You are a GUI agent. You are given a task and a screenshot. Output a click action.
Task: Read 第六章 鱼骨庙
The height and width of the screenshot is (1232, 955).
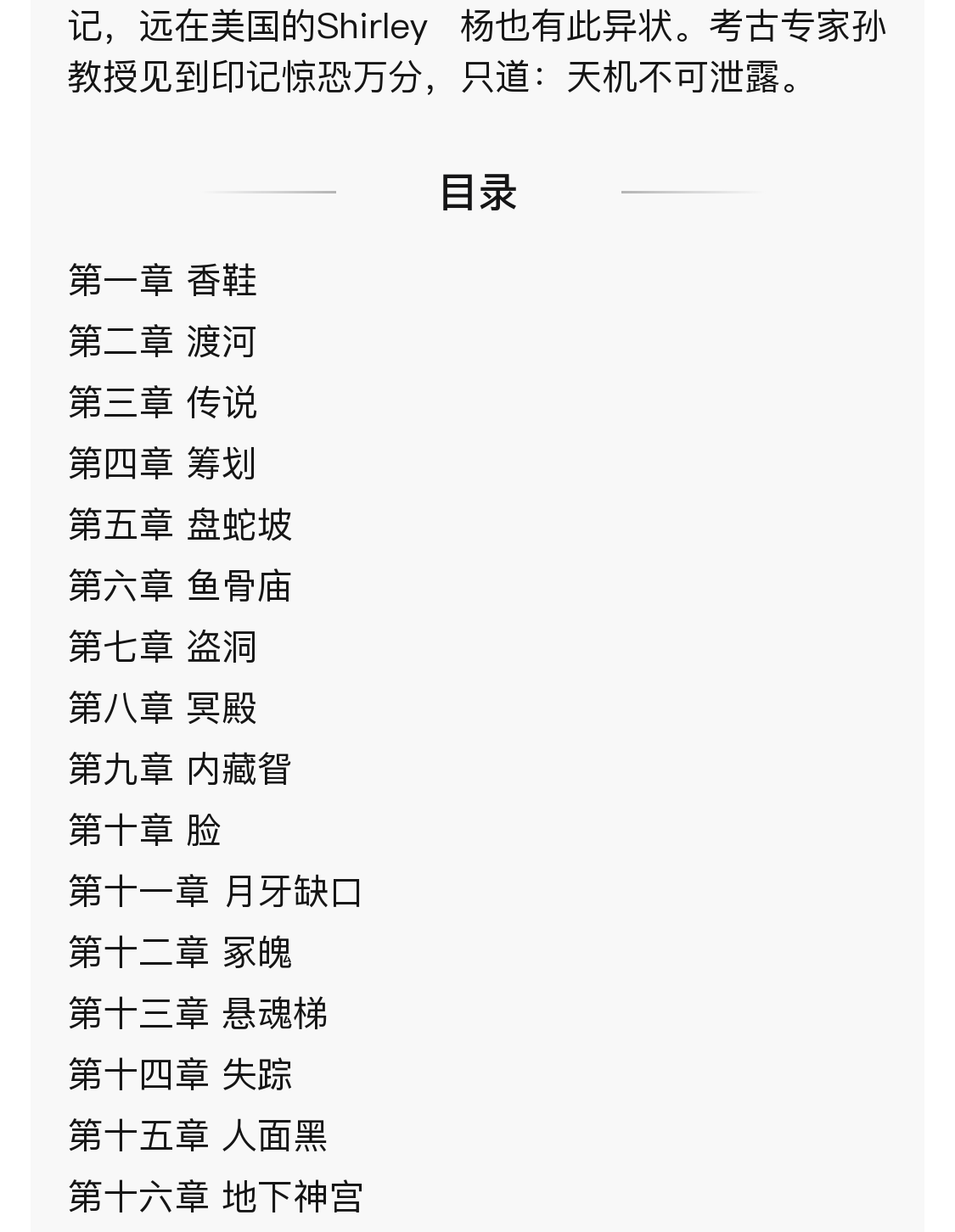pos(180,586)
